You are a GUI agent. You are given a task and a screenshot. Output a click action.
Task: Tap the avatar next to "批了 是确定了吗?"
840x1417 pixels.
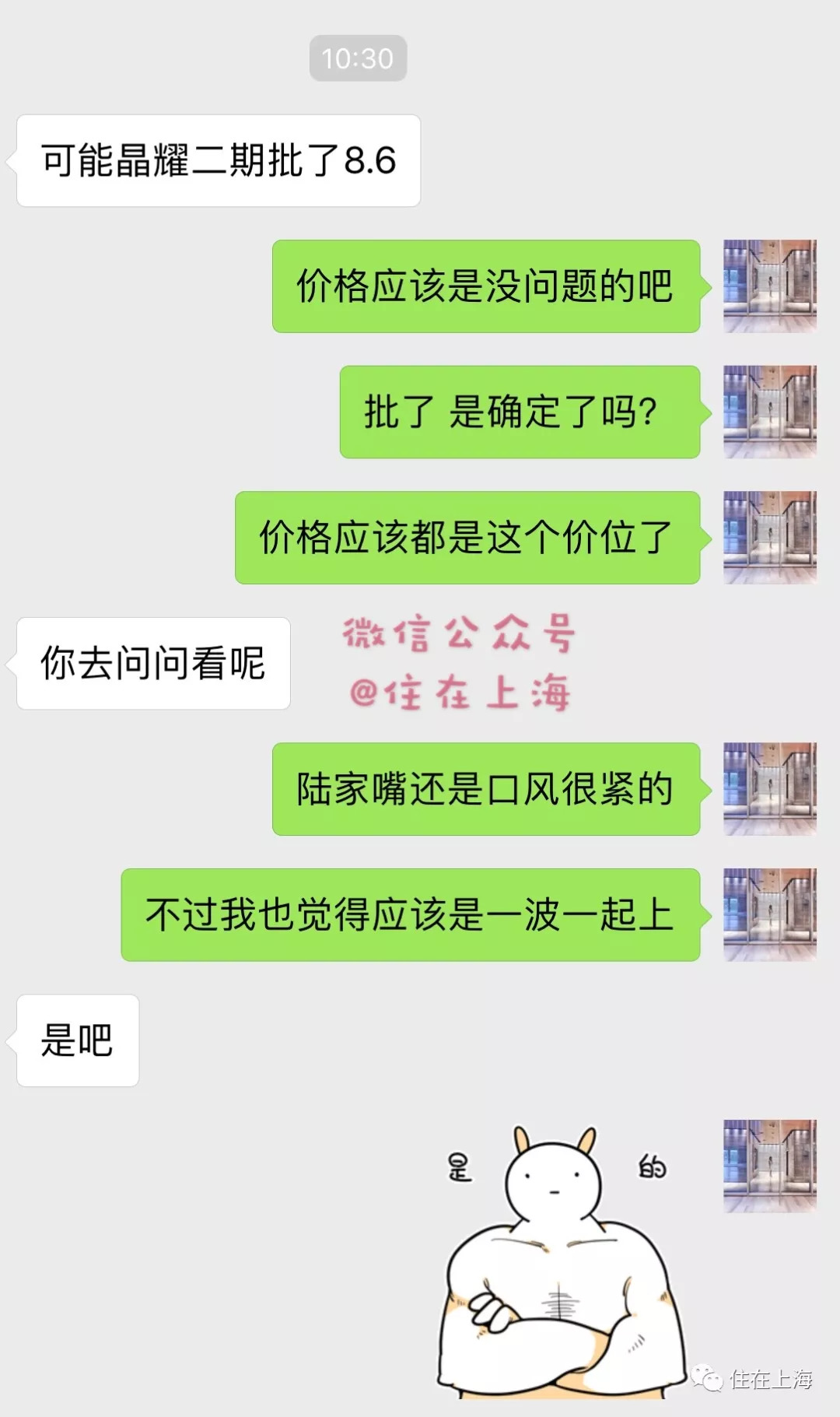pos(769,412)
